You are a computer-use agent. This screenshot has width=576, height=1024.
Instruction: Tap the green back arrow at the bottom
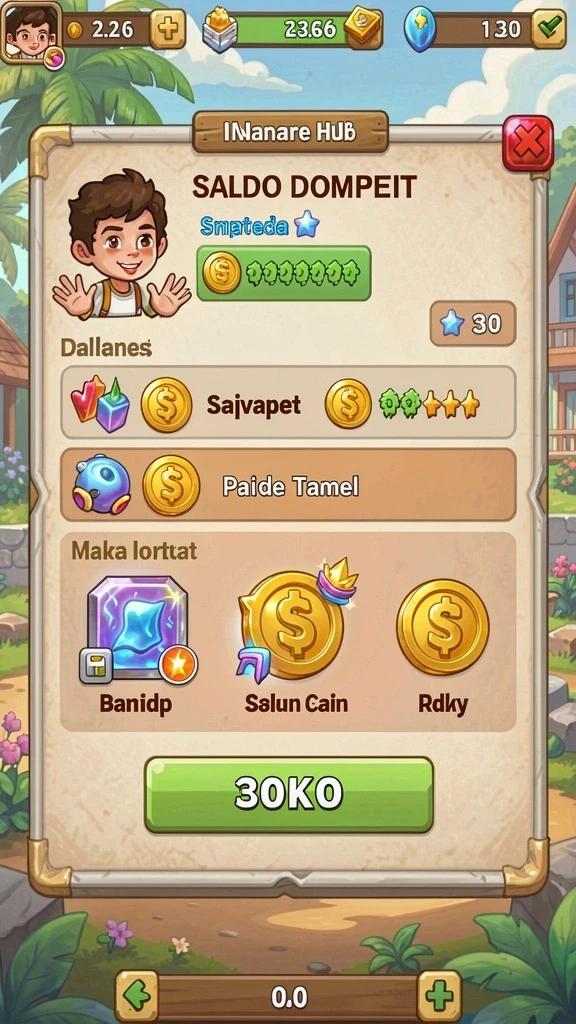136,996
